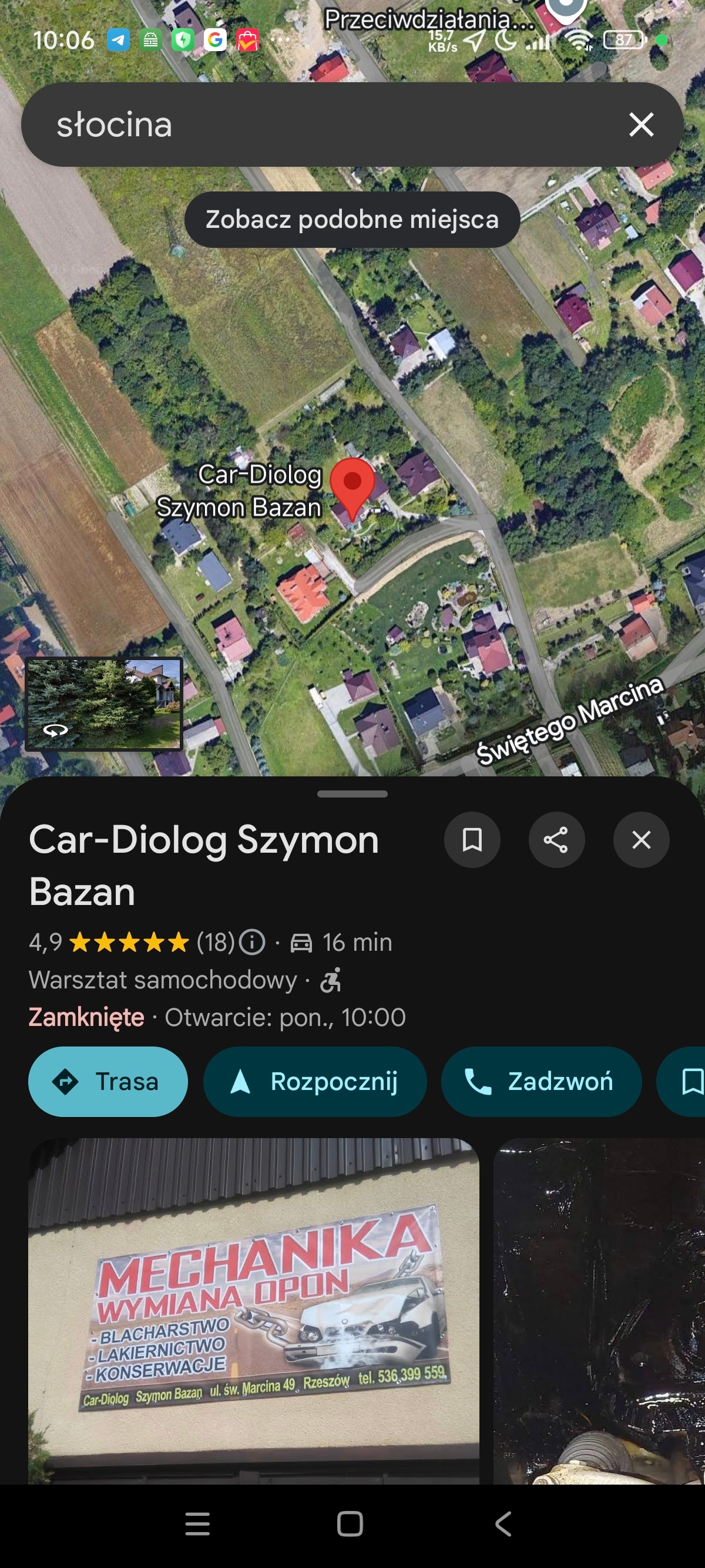Expand the place sheet using the drag handle
Viewport: 705px width, 1568px height.
point(352,794)
